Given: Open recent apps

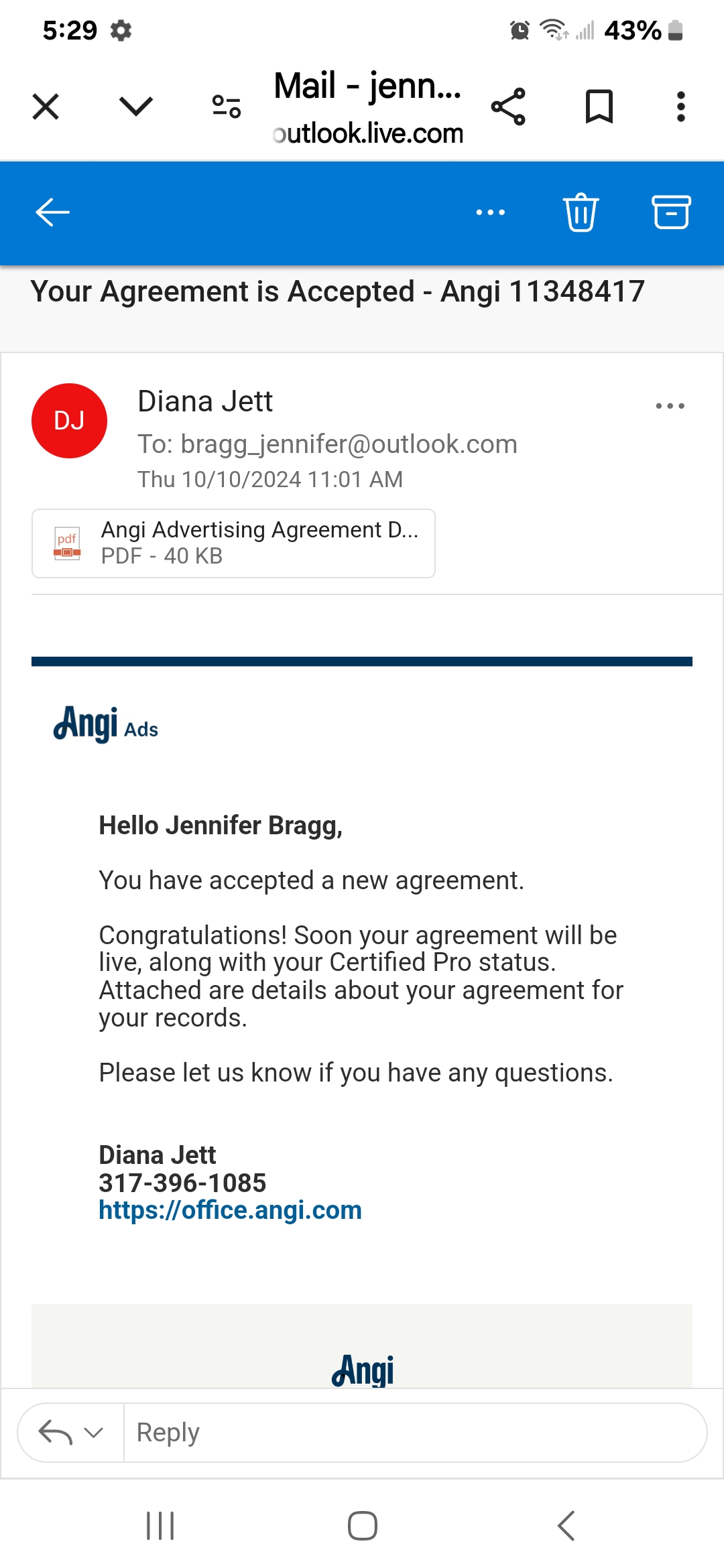Looking at the screenshot, I should tap(160, 1526).
